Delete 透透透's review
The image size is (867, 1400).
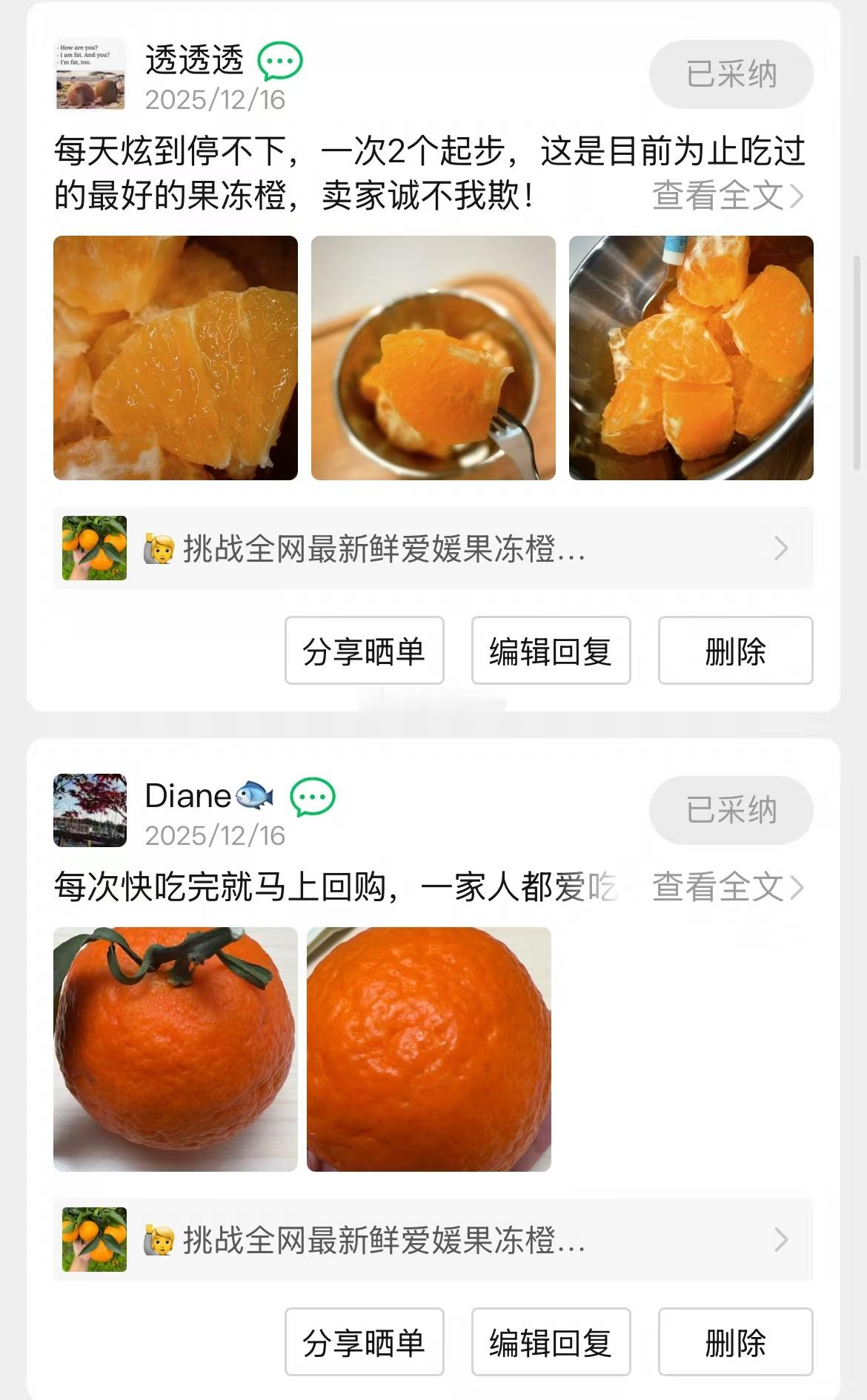735,651
